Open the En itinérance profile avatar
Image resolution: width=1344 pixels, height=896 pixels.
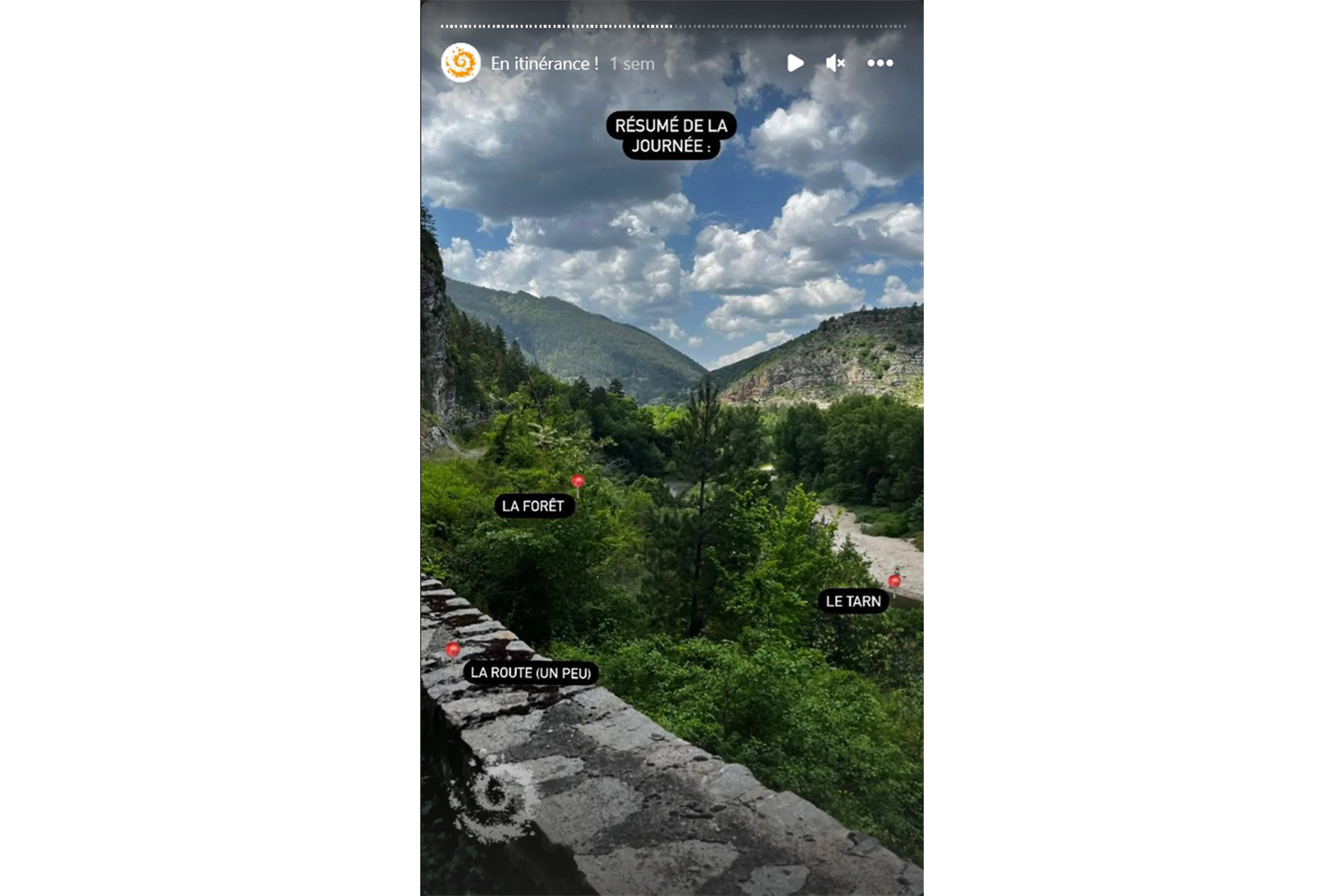[461, 63]
